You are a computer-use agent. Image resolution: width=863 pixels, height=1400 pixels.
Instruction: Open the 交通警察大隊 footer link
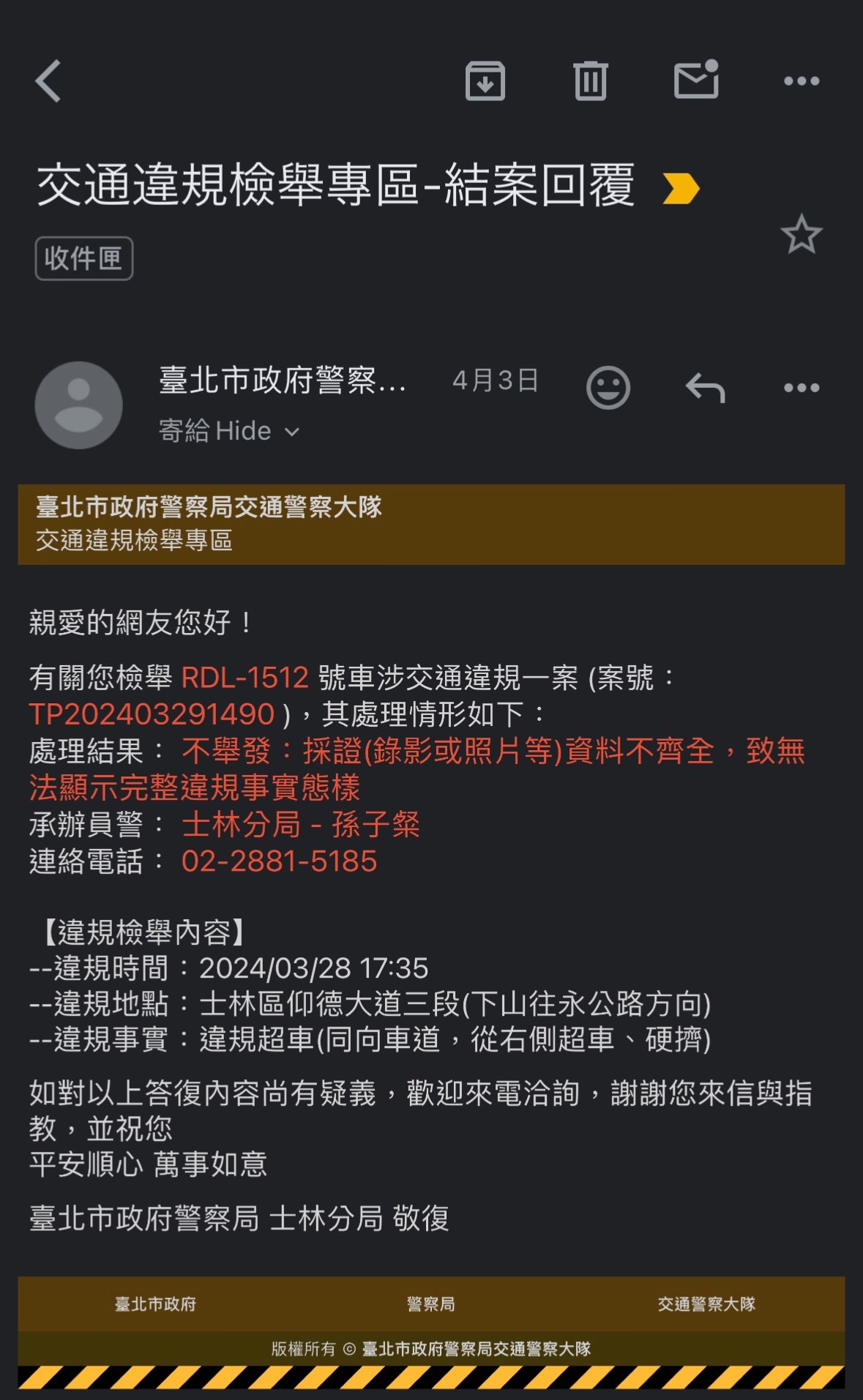(x=706, y=1304)
